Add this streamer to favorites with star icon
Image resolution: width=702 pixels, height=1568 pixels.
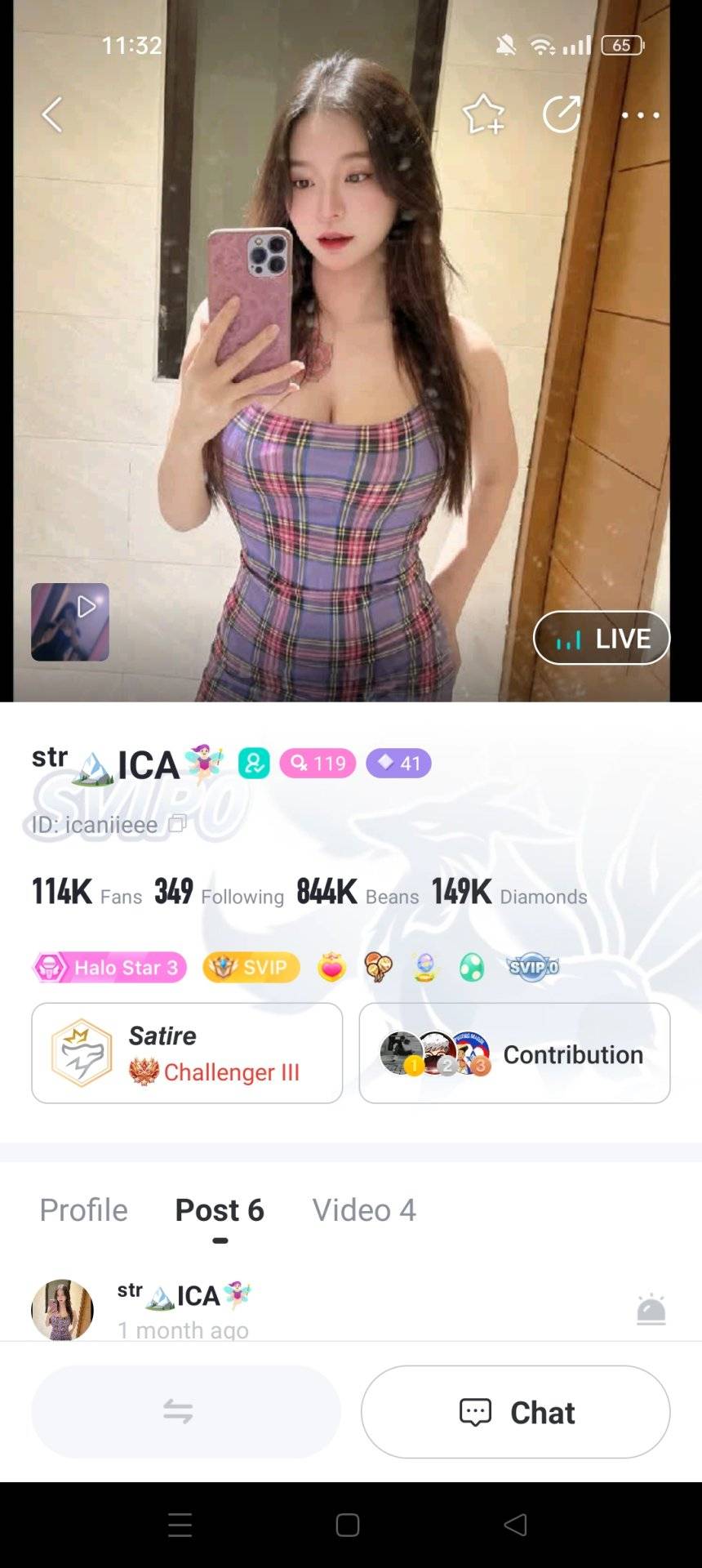pos(483,114)
